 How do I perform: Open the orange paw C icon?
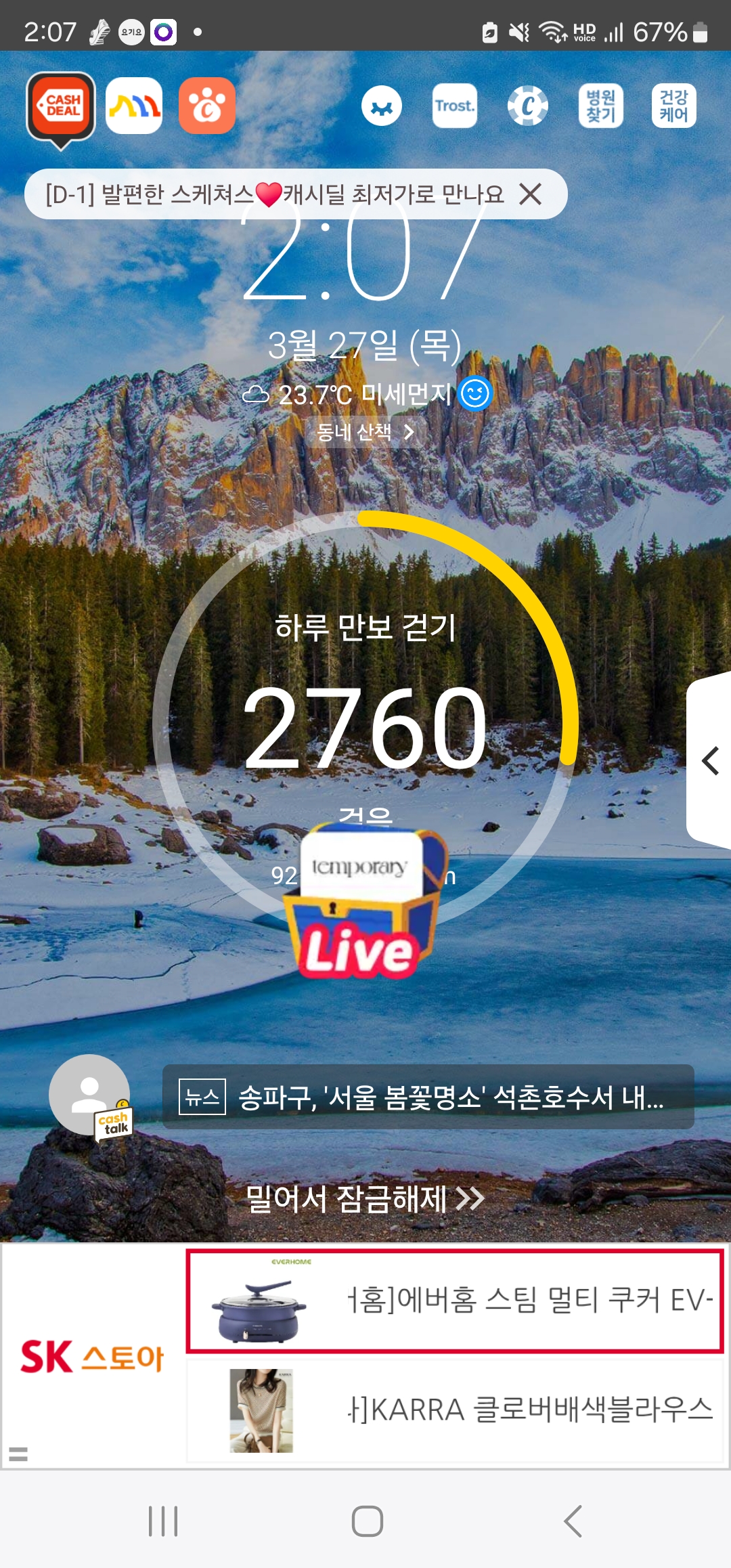tap(207, 106)
